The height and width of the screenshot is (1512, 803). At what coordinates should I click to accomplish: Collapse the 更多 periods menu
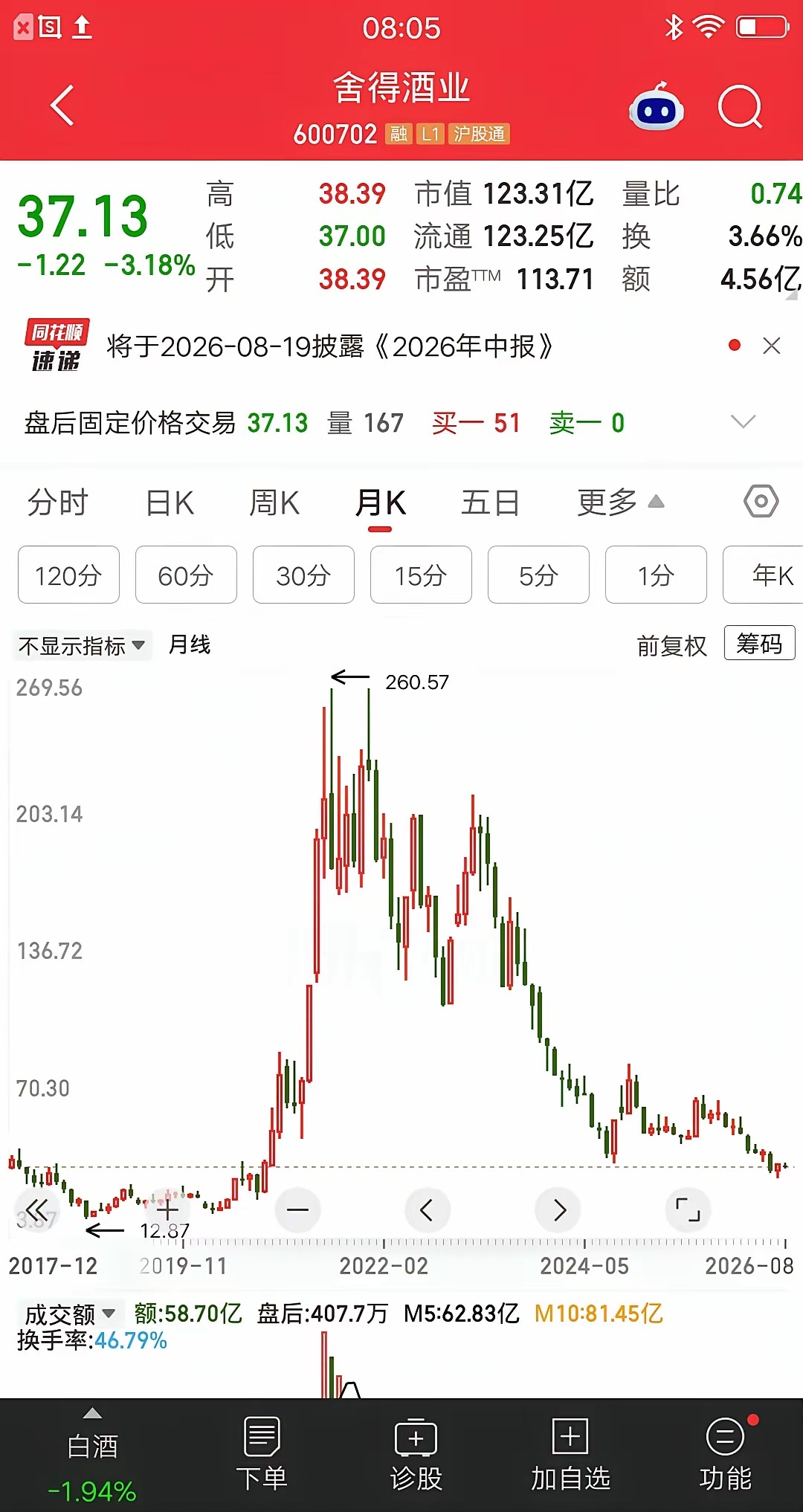(x=620, y=503)
